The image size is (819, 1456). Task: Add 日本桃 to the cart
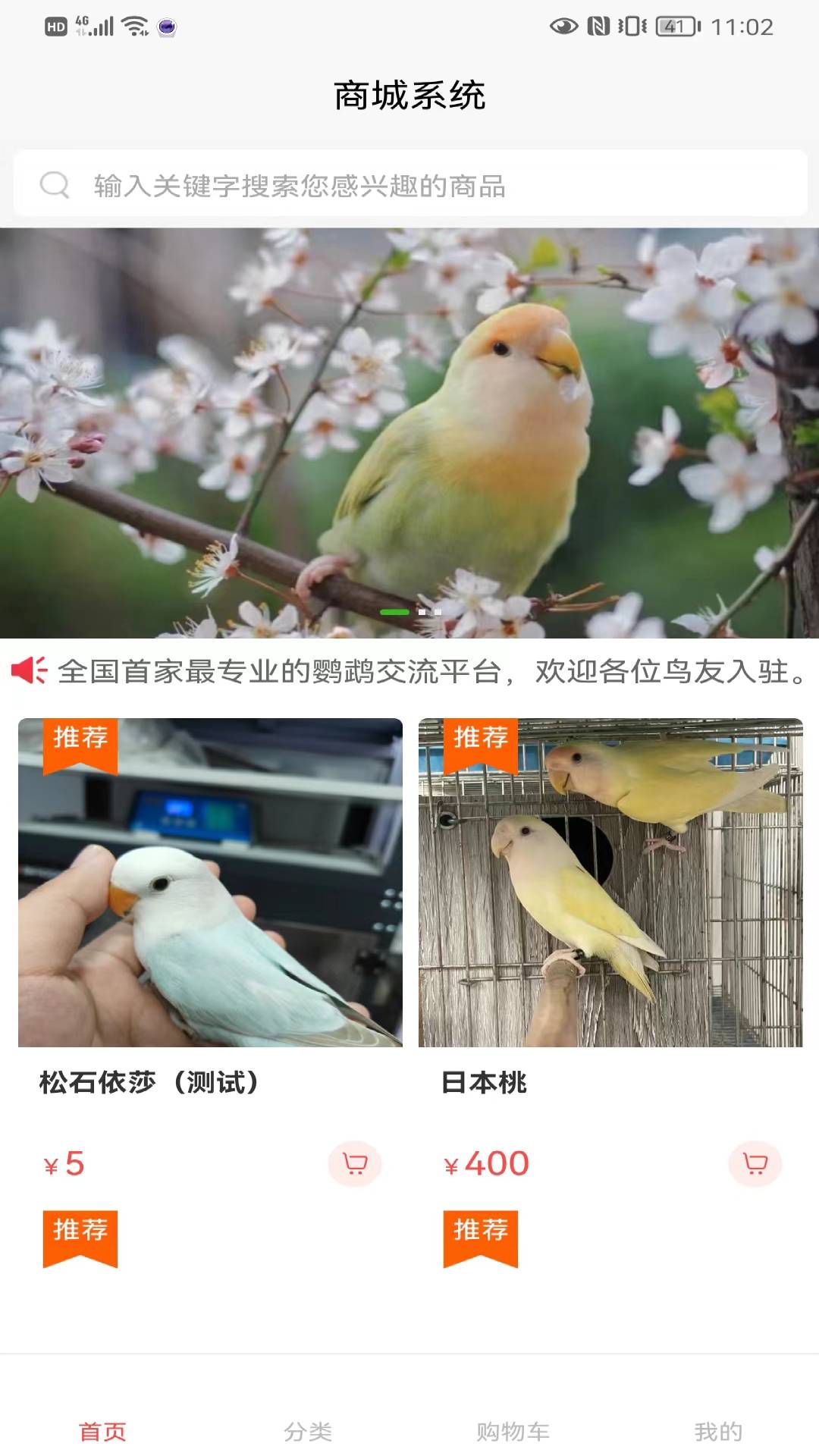point(755,1163)
